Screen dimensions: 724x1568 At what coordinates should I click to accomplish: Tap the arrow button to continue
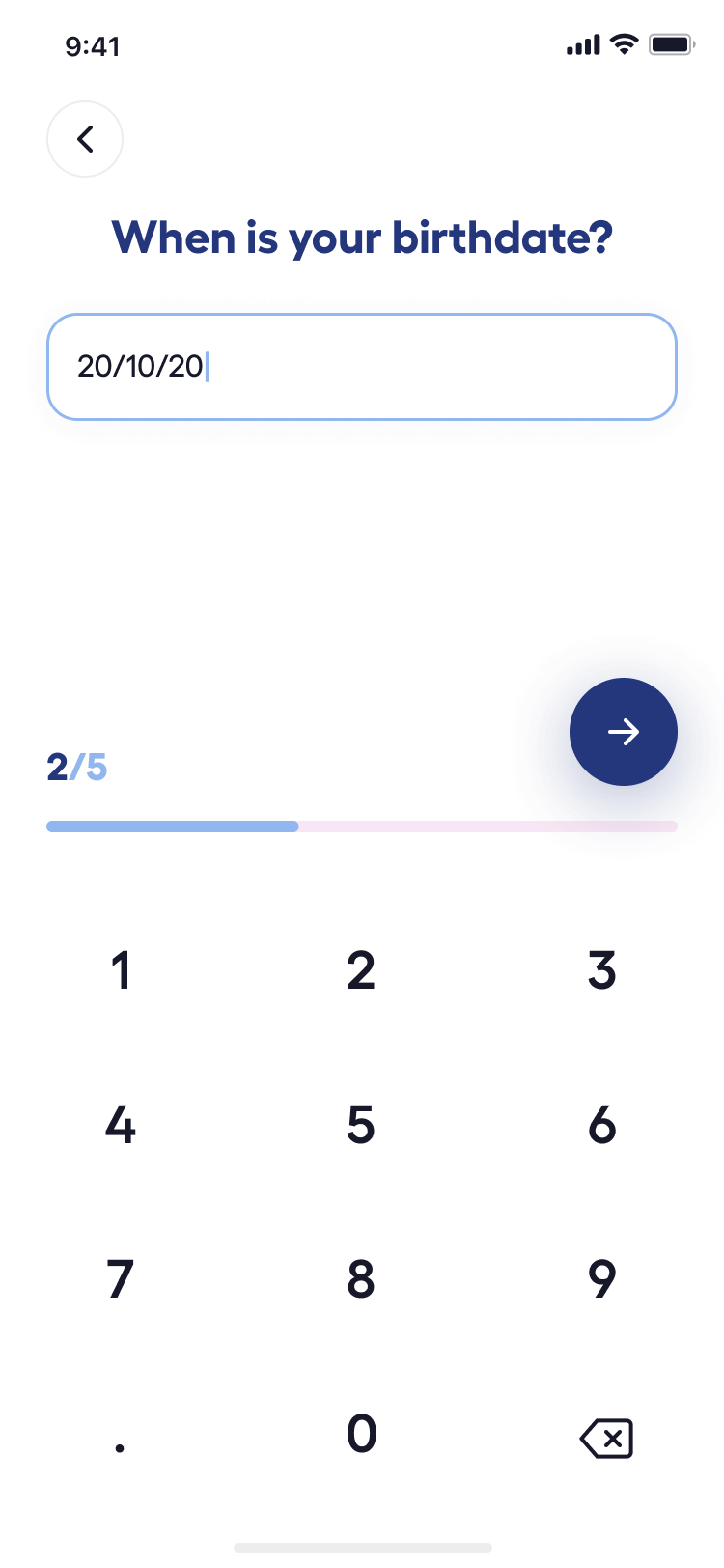click(x=624, y=732)
